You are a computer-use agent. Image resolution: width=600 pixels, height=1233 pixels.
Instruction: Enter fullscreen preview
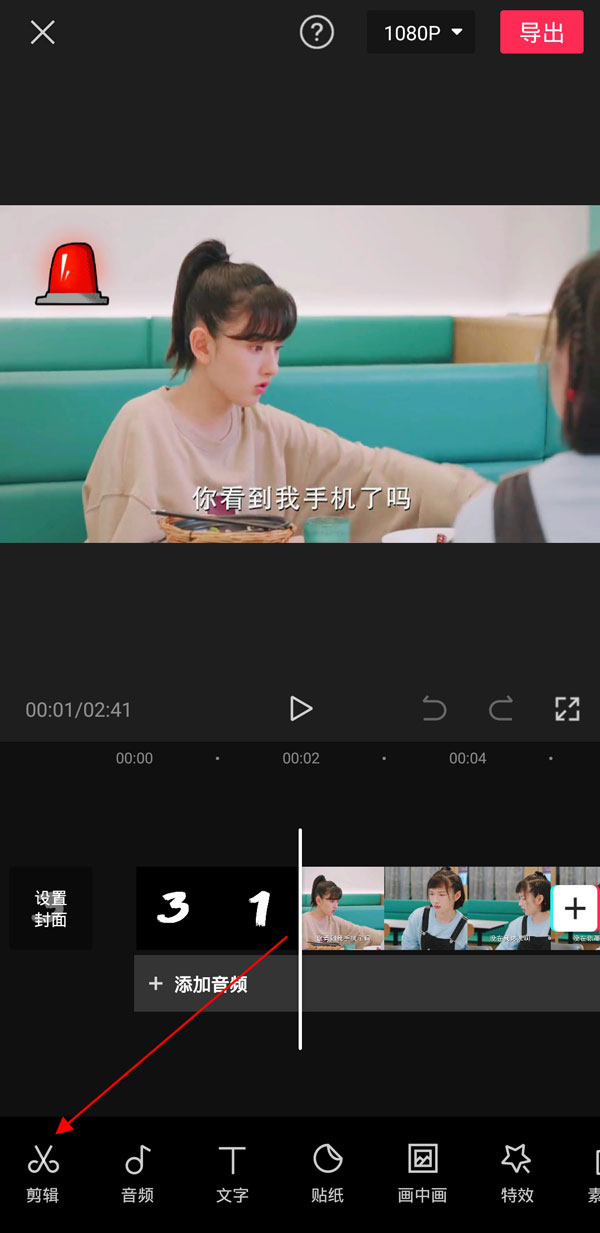(567, 709)
